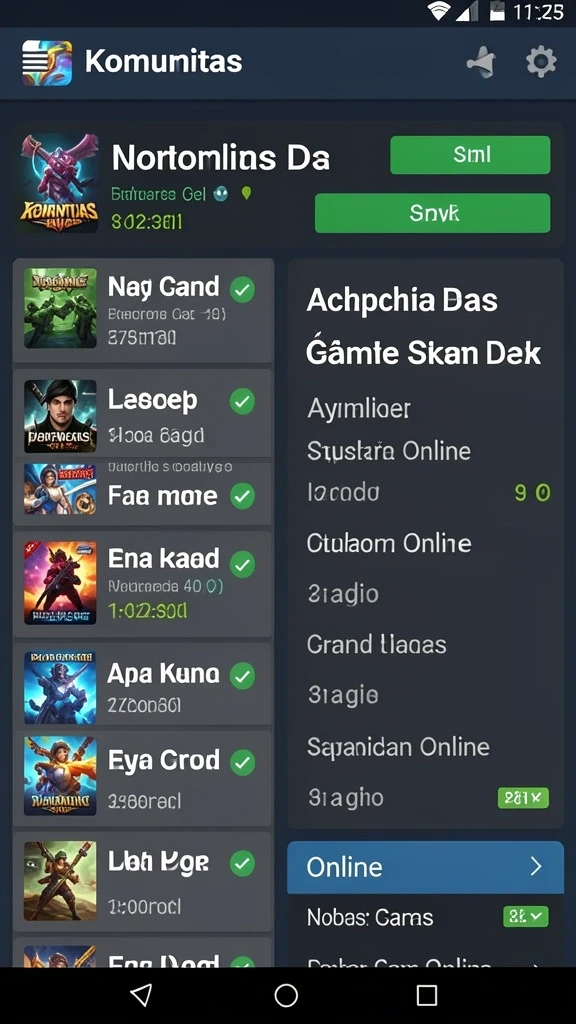Open the Nag Cand game row
The image size is (576, 1024).
click(x=143, y=310)
